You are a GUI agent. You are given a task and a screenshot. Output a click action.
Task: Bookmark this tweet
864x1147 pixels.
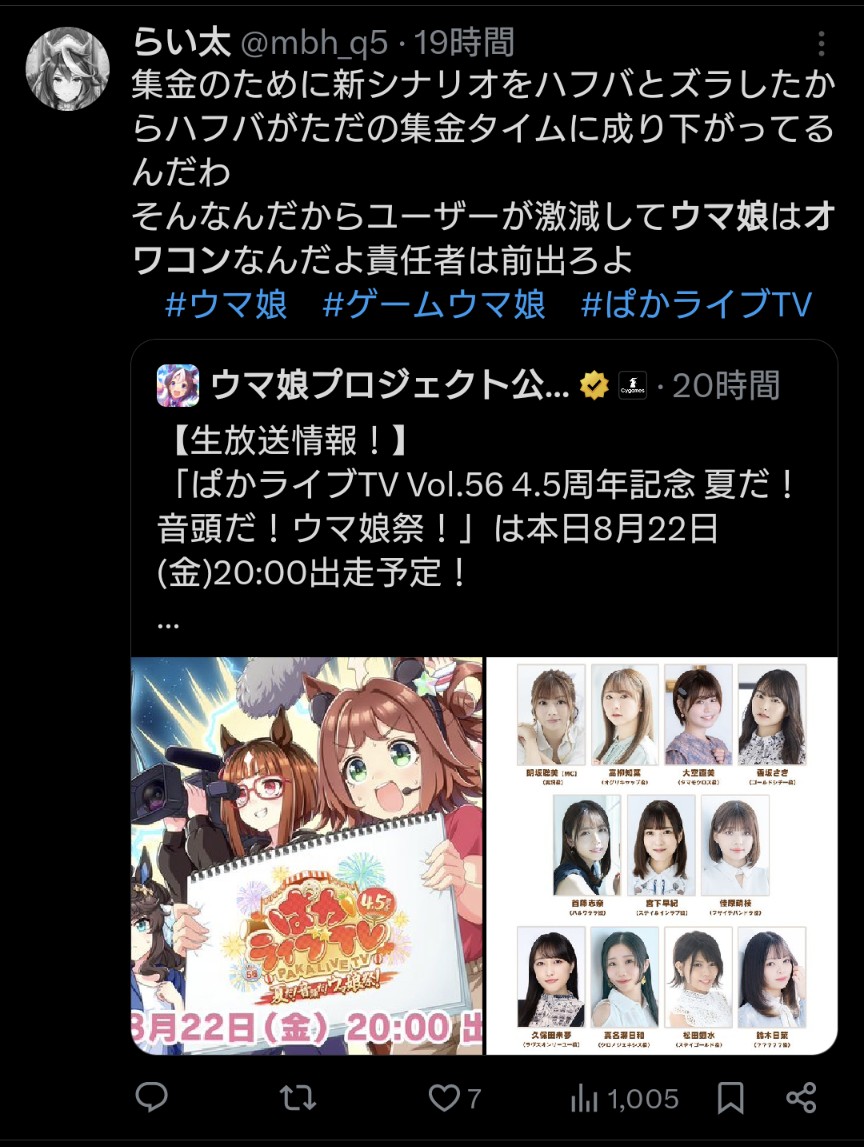coord(730,1098)
